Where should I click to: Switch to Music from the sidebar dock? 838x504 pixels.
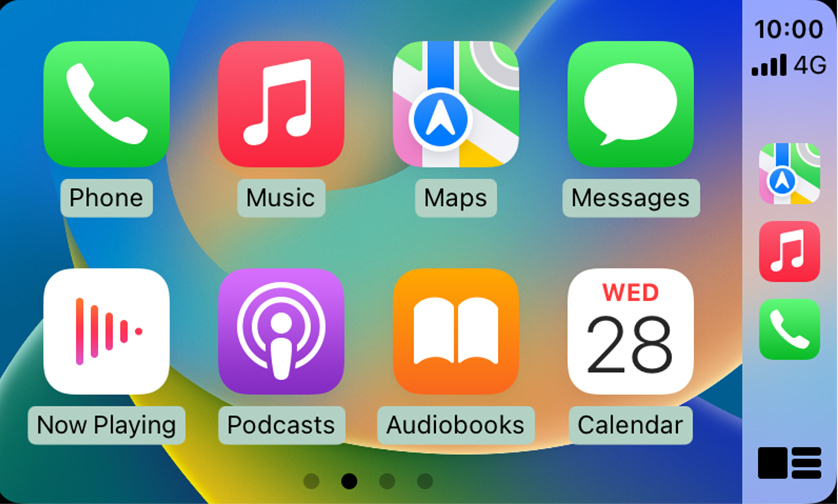tap(789, 251)
